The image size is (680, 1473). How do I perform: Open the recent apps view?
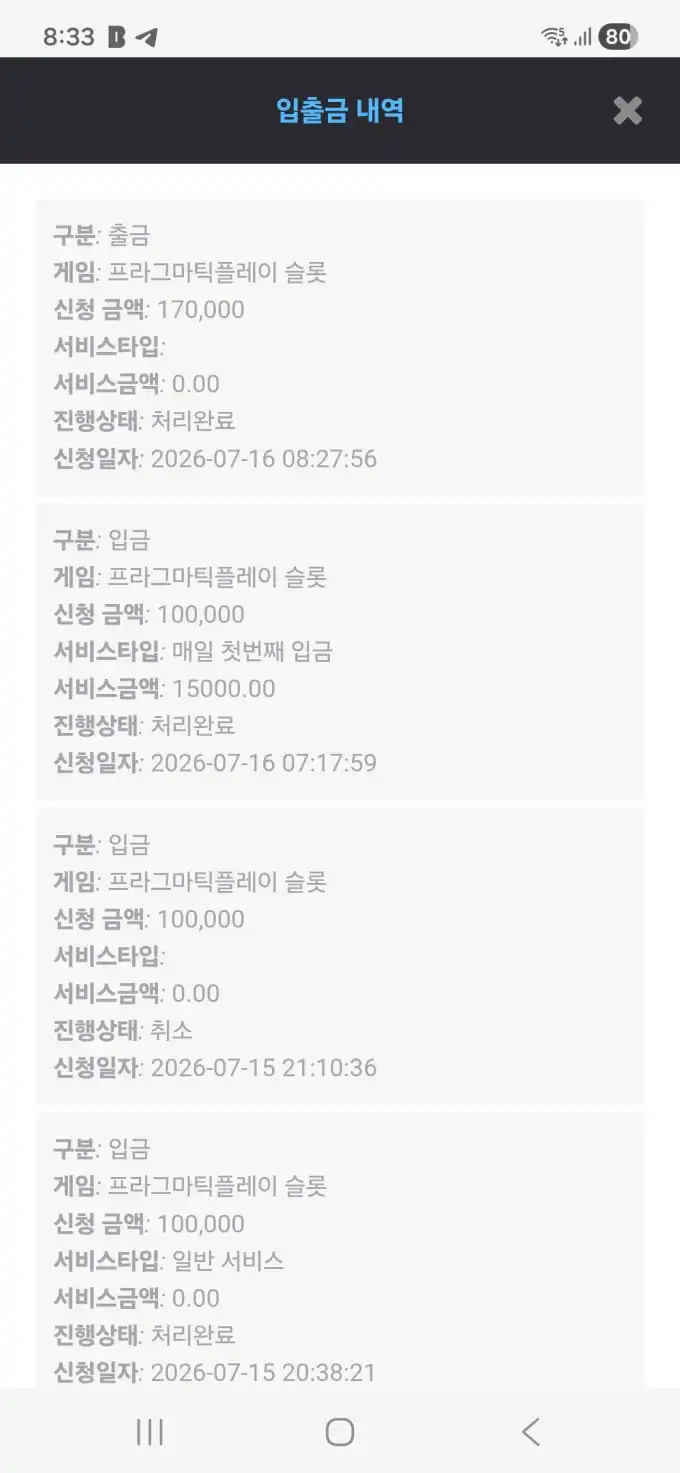coord(150,1432)
